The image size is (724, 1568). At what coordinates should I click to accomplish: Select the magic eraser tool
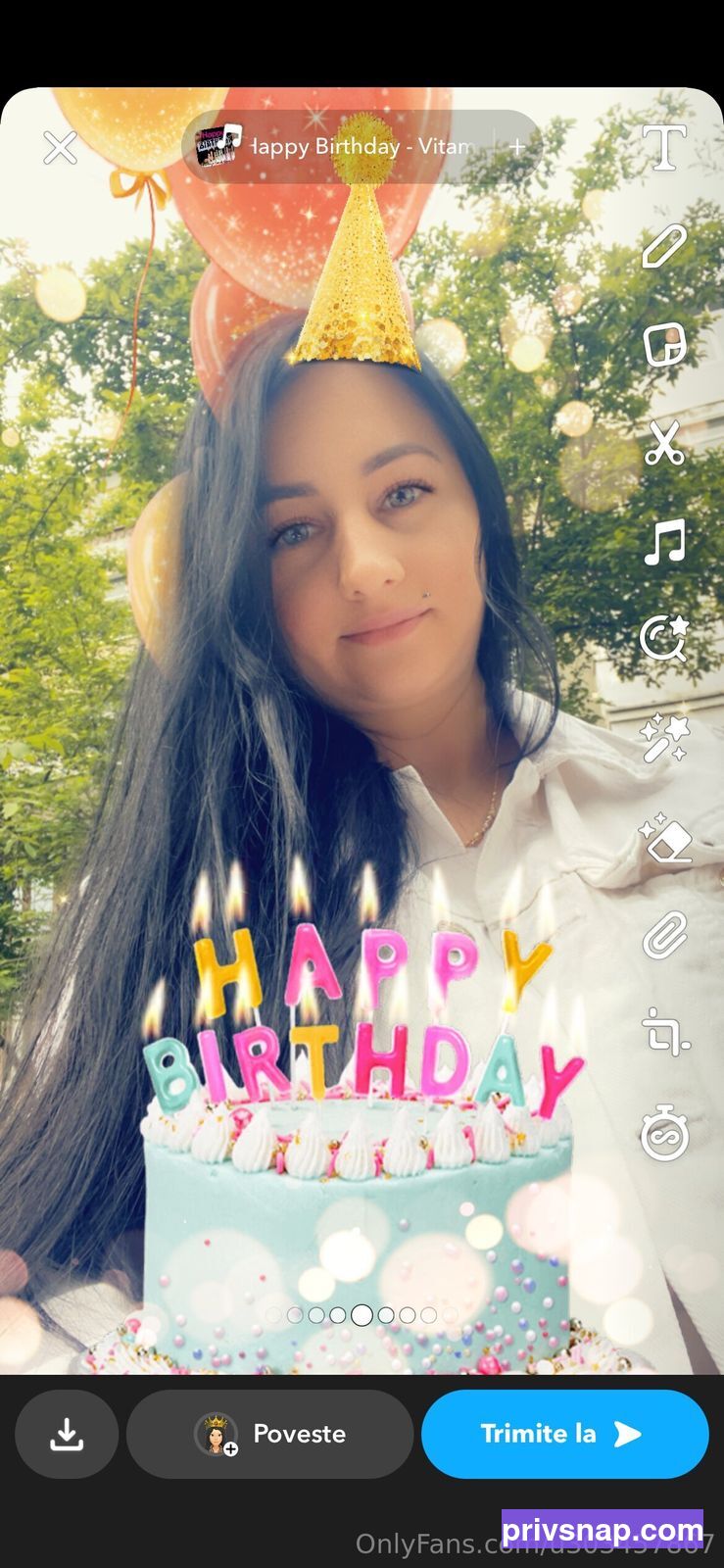pos(664,837)
